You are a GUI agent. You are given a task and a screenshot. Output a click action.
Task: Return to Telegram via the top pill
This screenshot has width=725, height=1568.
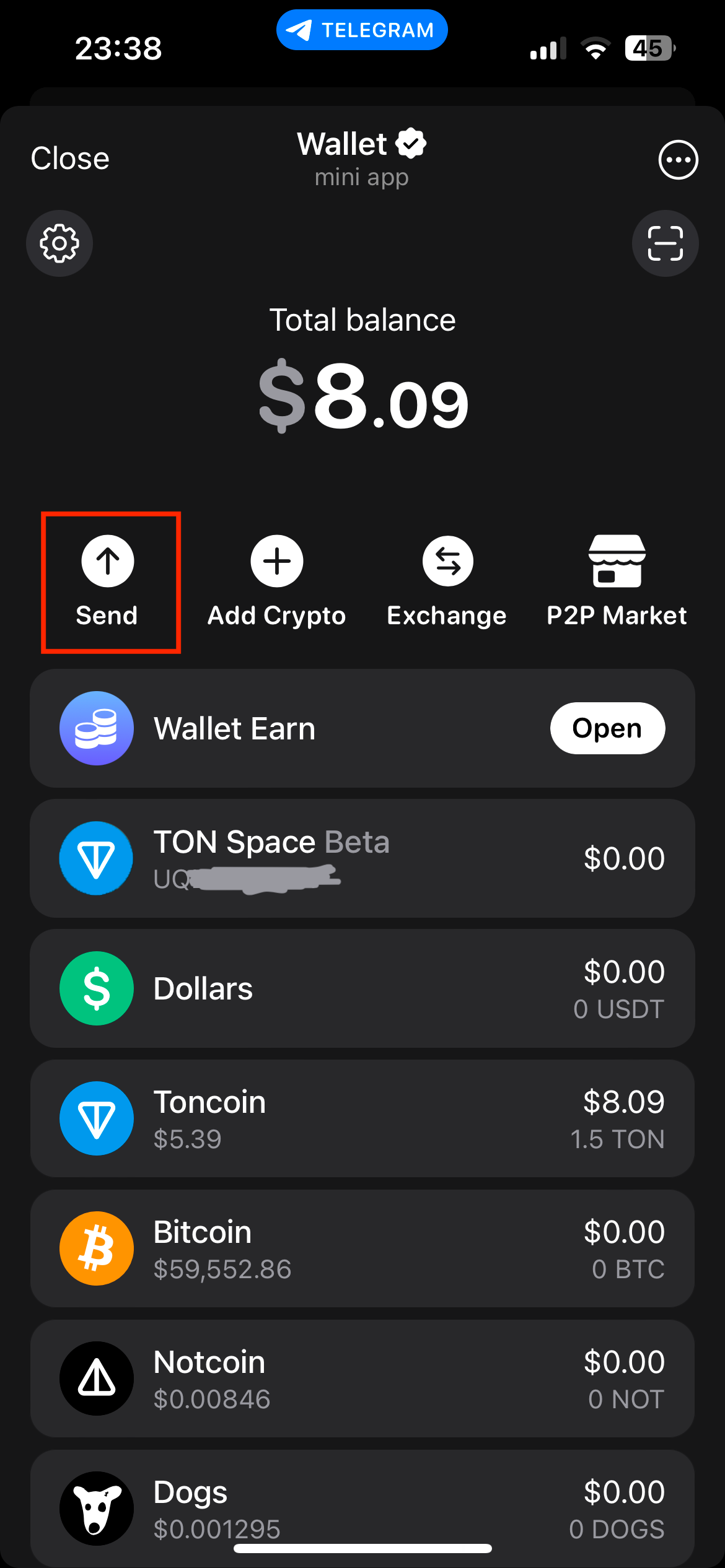pyautogui.click(x=362, y=30)
